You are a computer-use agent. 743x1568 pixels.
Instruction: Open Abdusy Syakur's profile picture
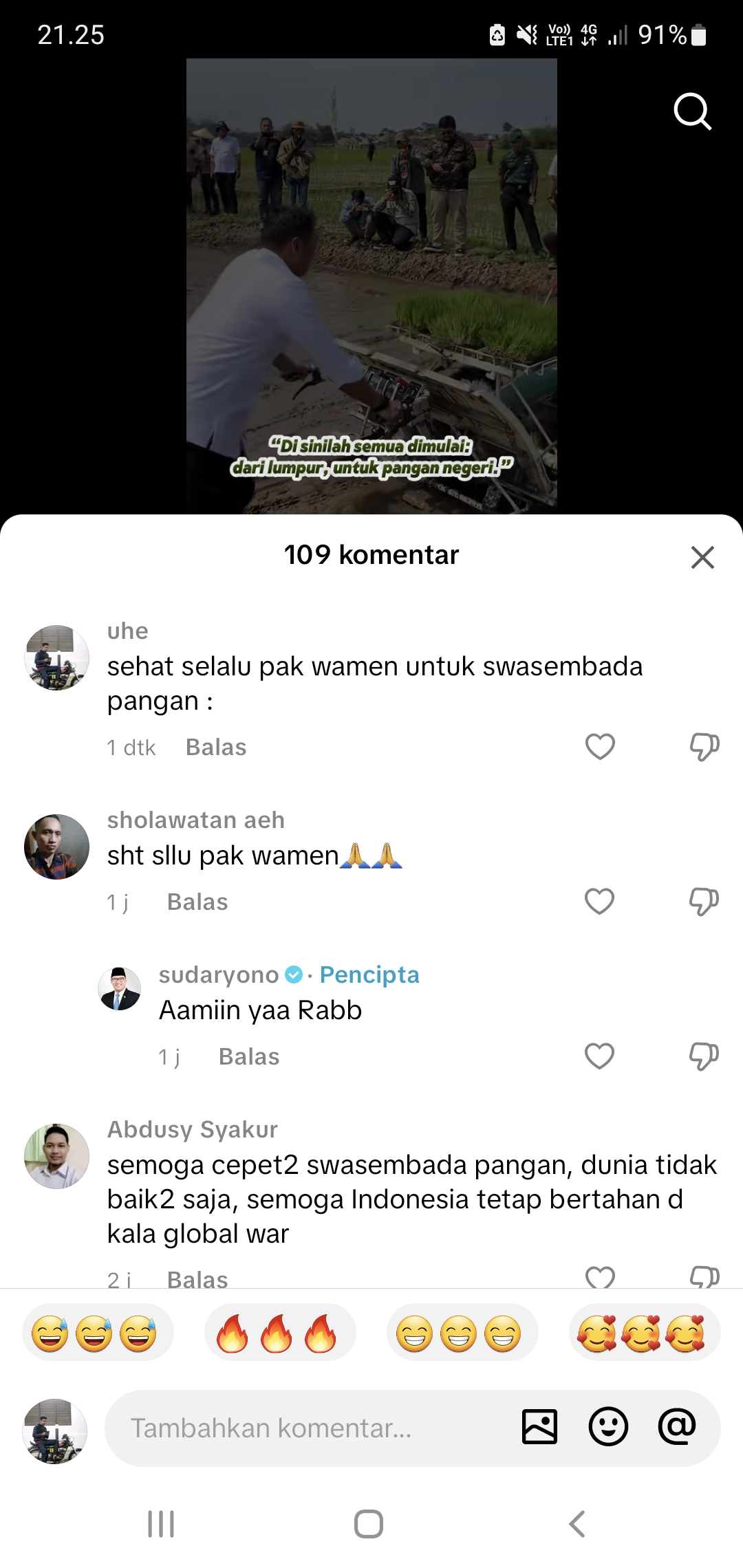pos(56,1156)
